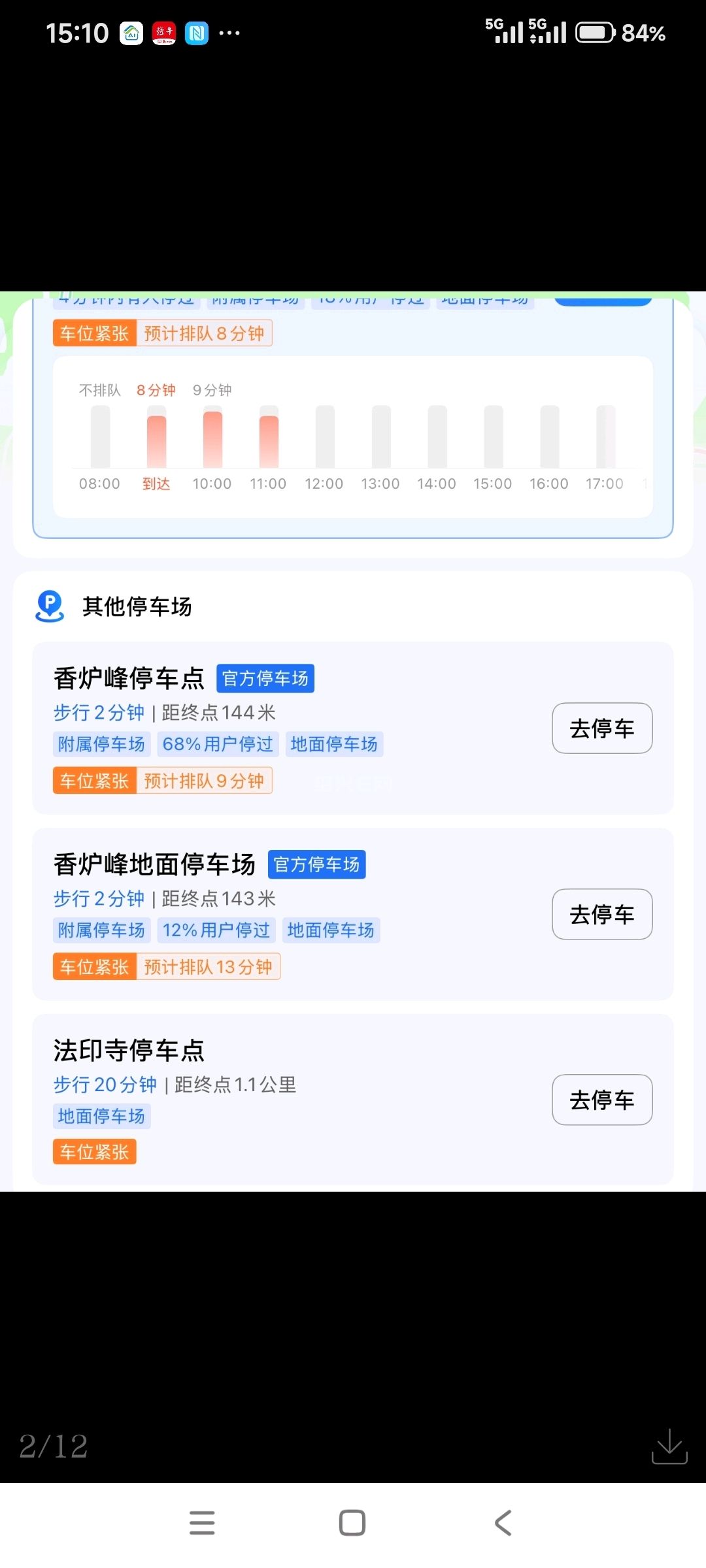This screenshot has width=706, height=1568.
Task: Download the current image
Action: (x=669, y=1446)
